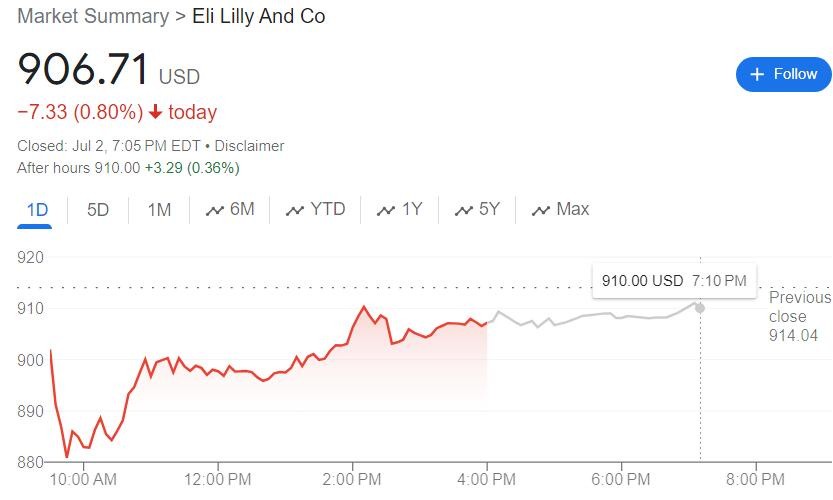Image resolution: width=833 pixels, height=500 pixels.
Task: Select the 1D chart tab
Action: 37,209
